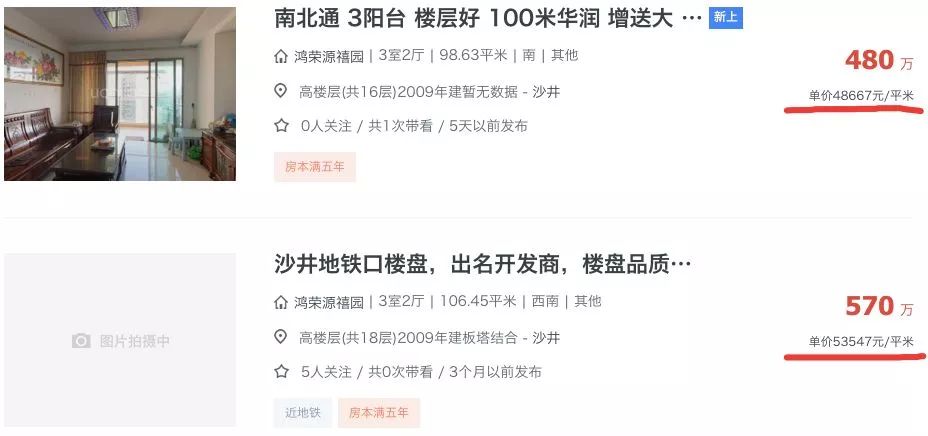Open the 沙井地铁口楼盘 listing title
Image resolution: width=928 pixels, height=436 pixels.
483,265
